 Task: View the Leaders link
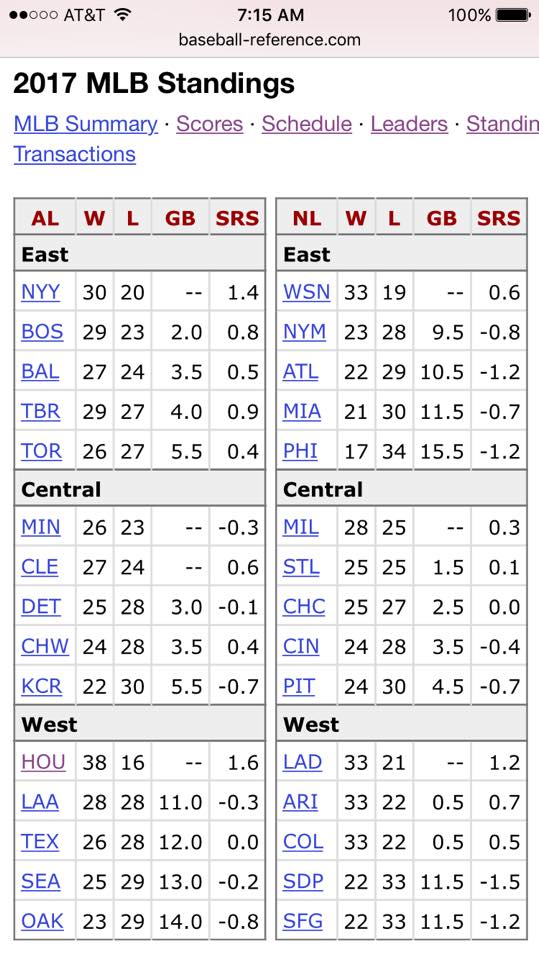click(x=409, y=124)
